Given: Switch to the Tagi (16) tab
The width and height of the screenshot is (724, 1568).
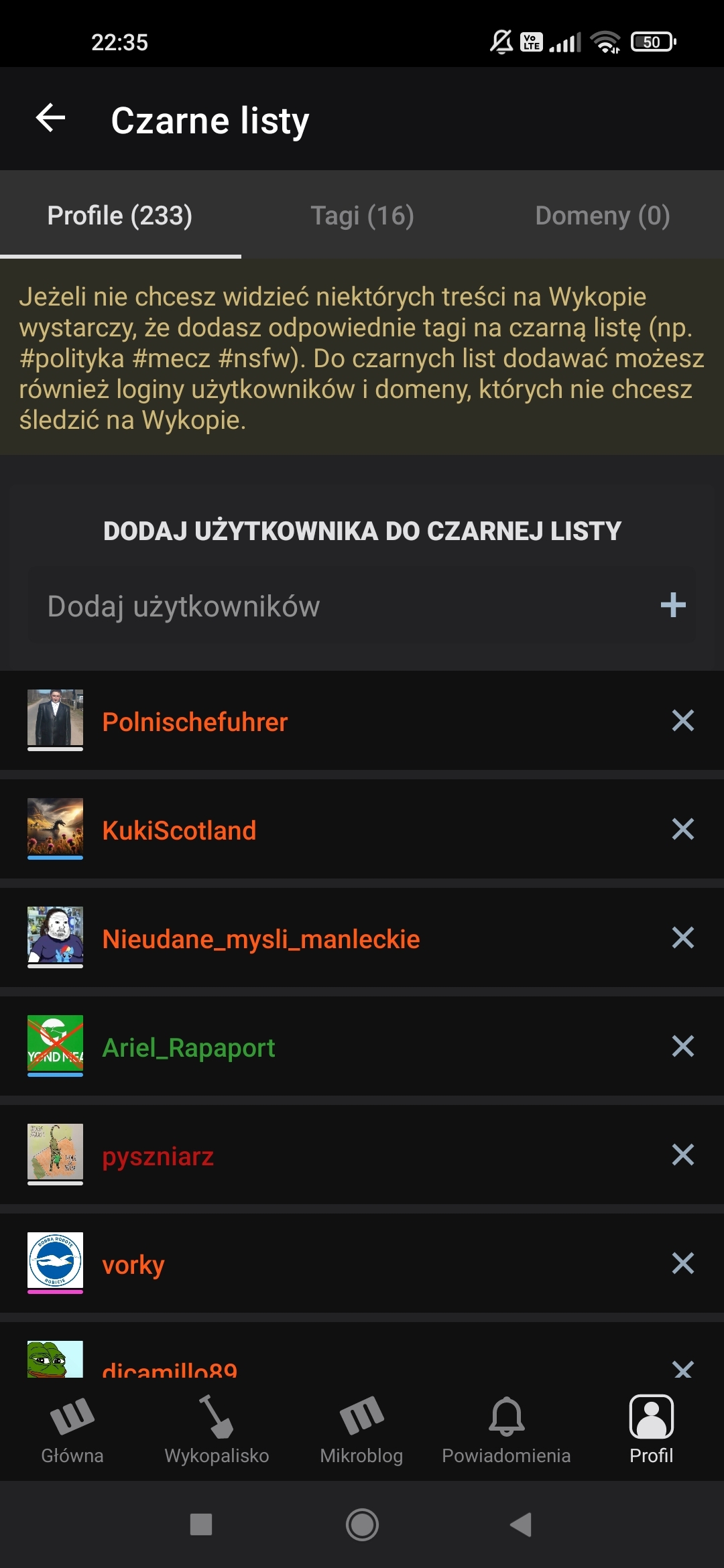Looking at the screenshot, I should pos(362,216).
